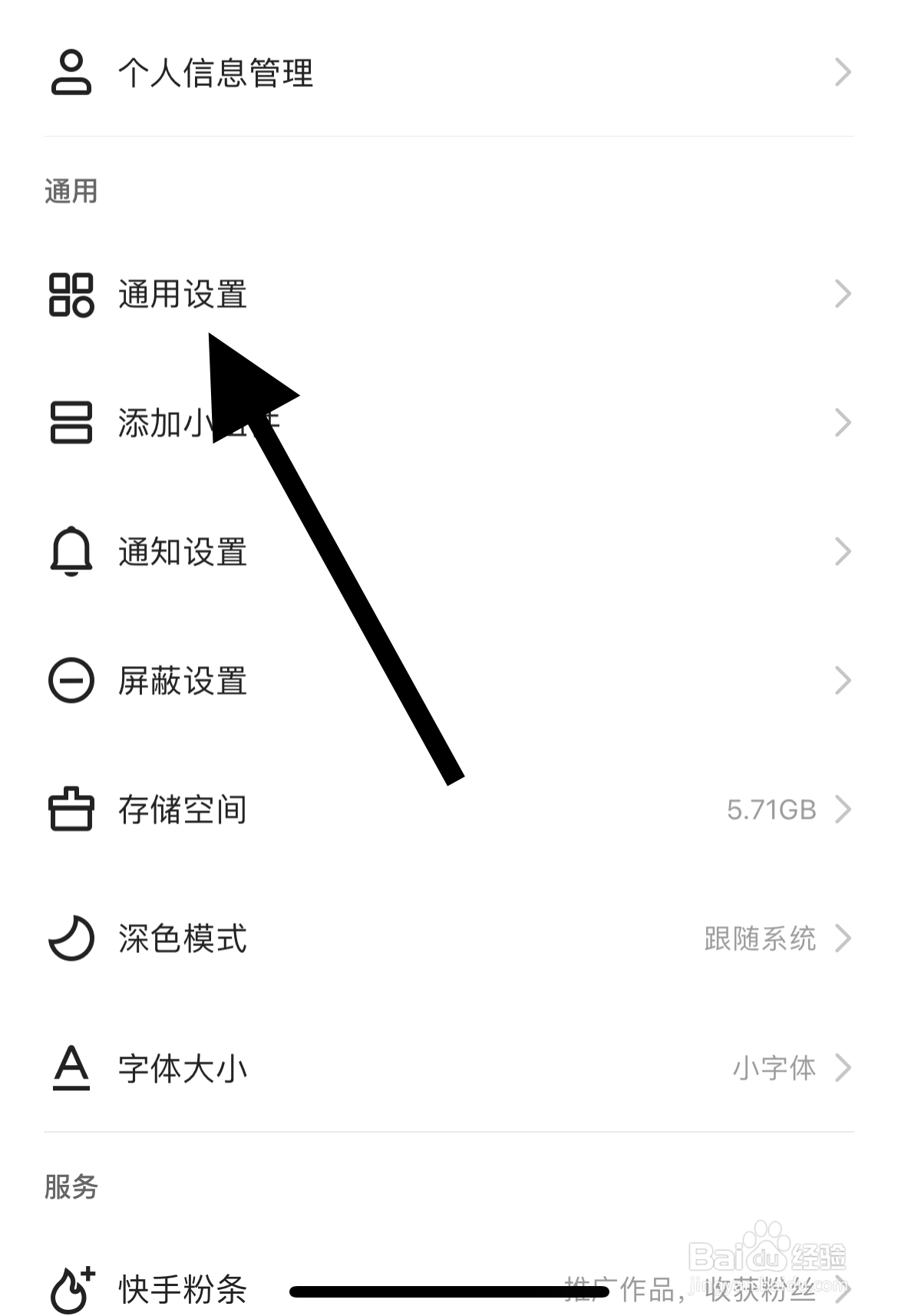Tap the bell icon for 通知设置
The image size is (898, 1316).
(69, 551)
